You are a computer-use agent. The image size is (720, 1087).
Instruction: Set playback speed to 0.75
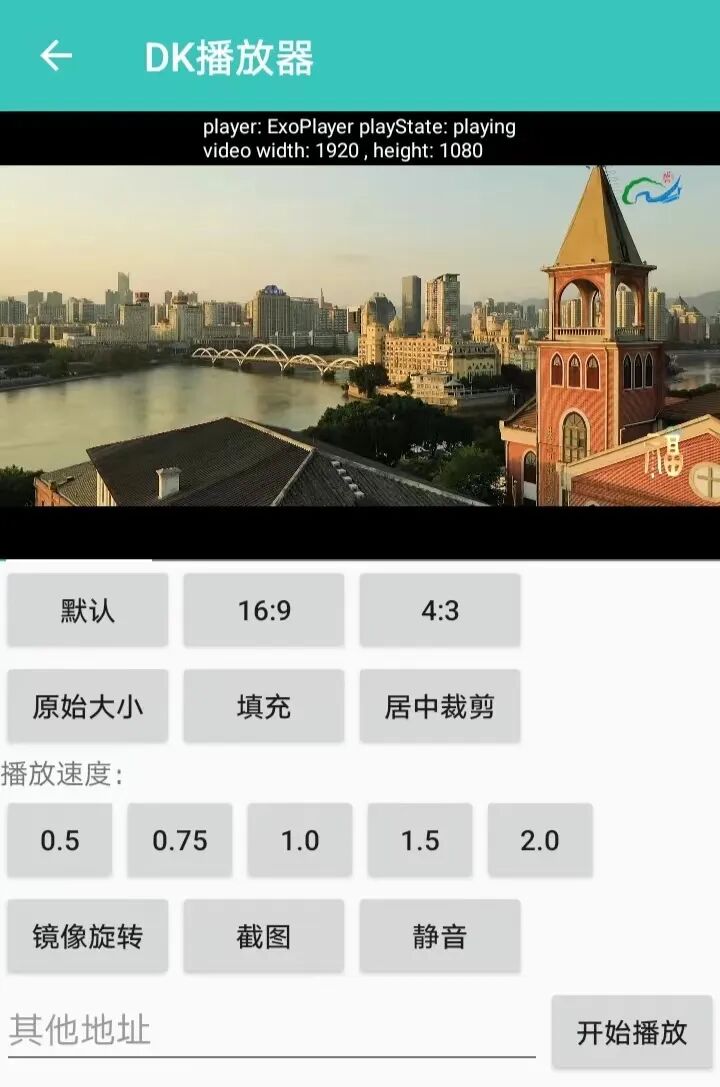point(180,840)
